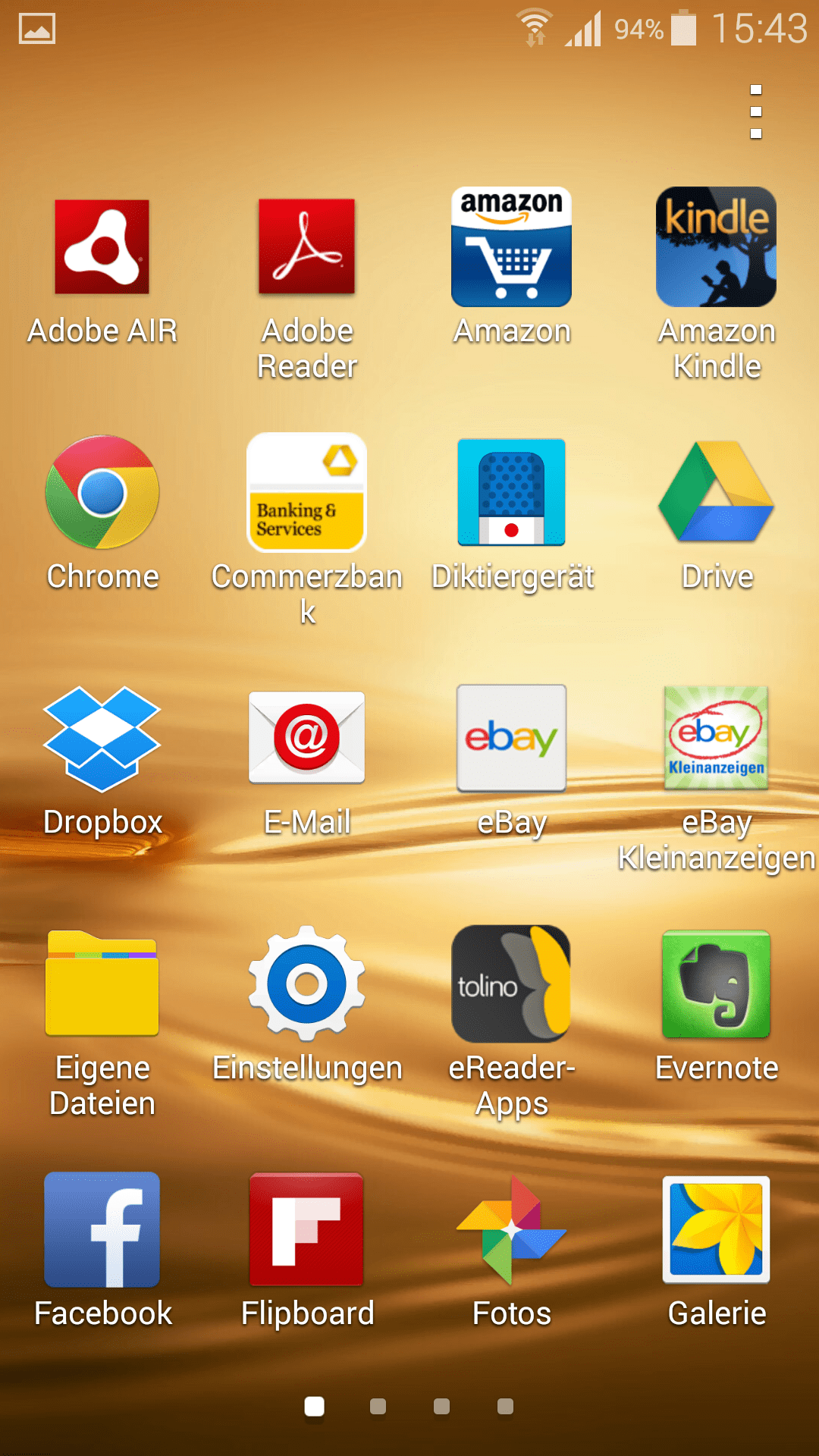The width and height of the screenshot is (819, 1456).
Task: Open Adobe Reader app
Action: click(x=307, y=247)
